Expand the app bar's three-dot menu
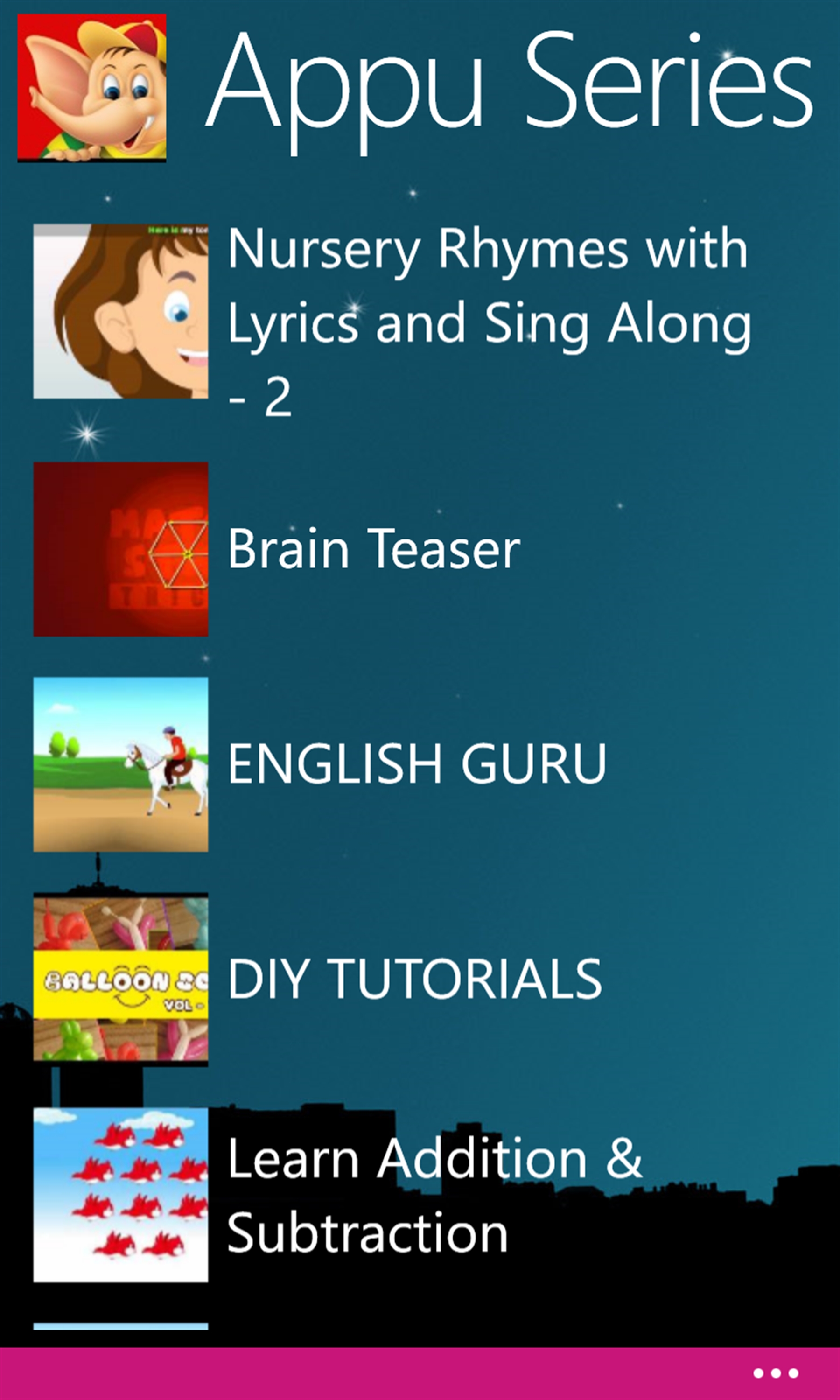Viewport: 840px width, 1400px height. coord(776,1373)
